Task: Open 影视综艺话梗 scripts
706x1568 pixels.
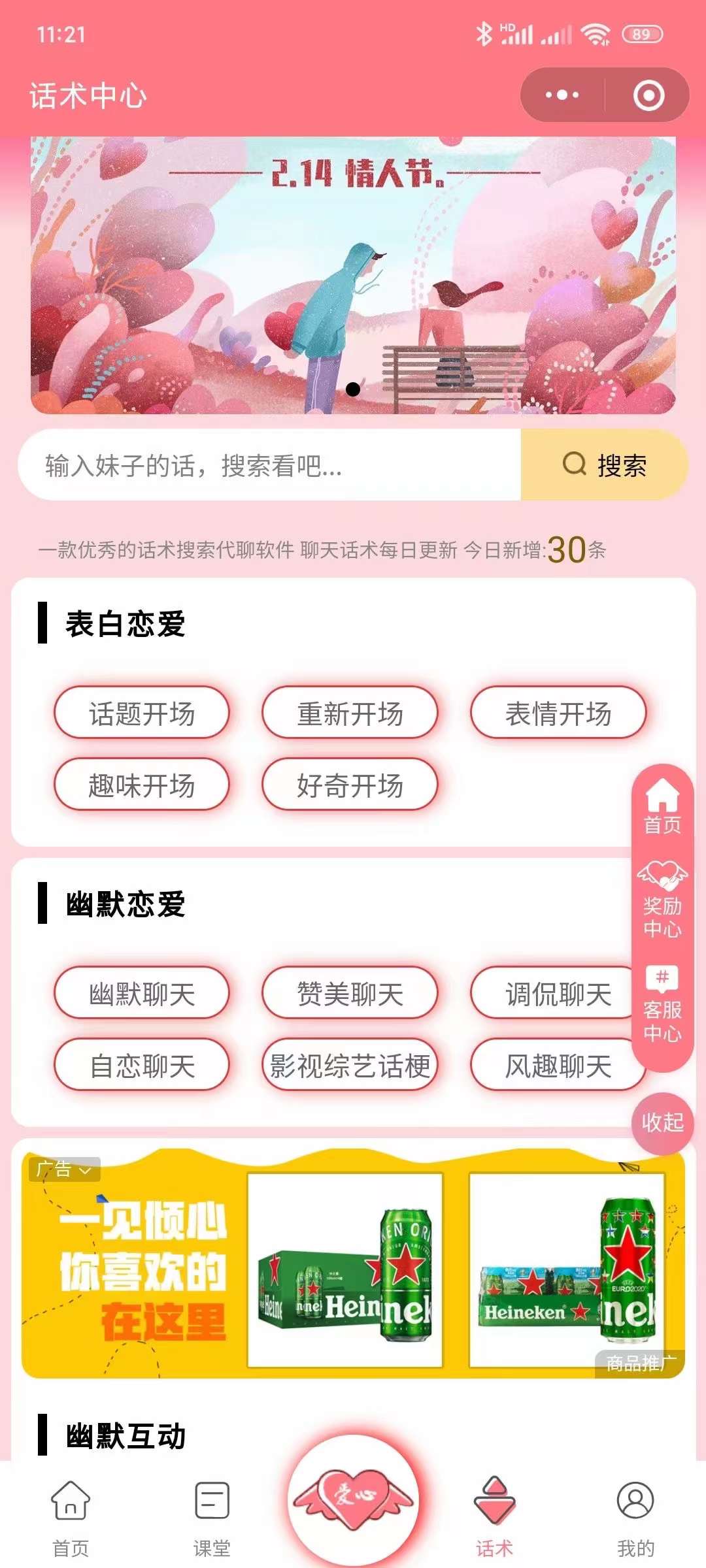Action: [350, 1066]
